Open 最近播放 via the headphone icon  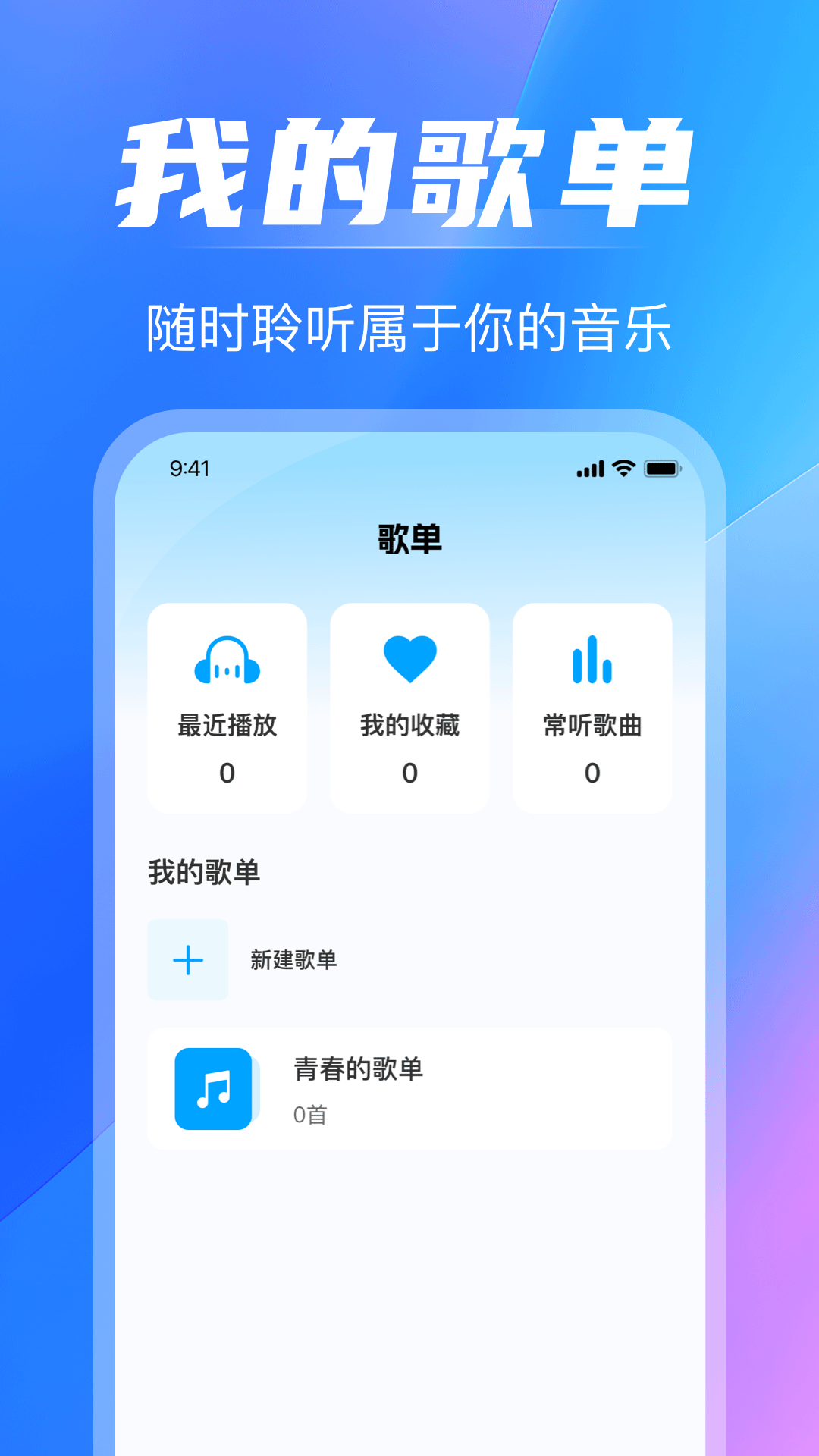click(x=227, y=662)
